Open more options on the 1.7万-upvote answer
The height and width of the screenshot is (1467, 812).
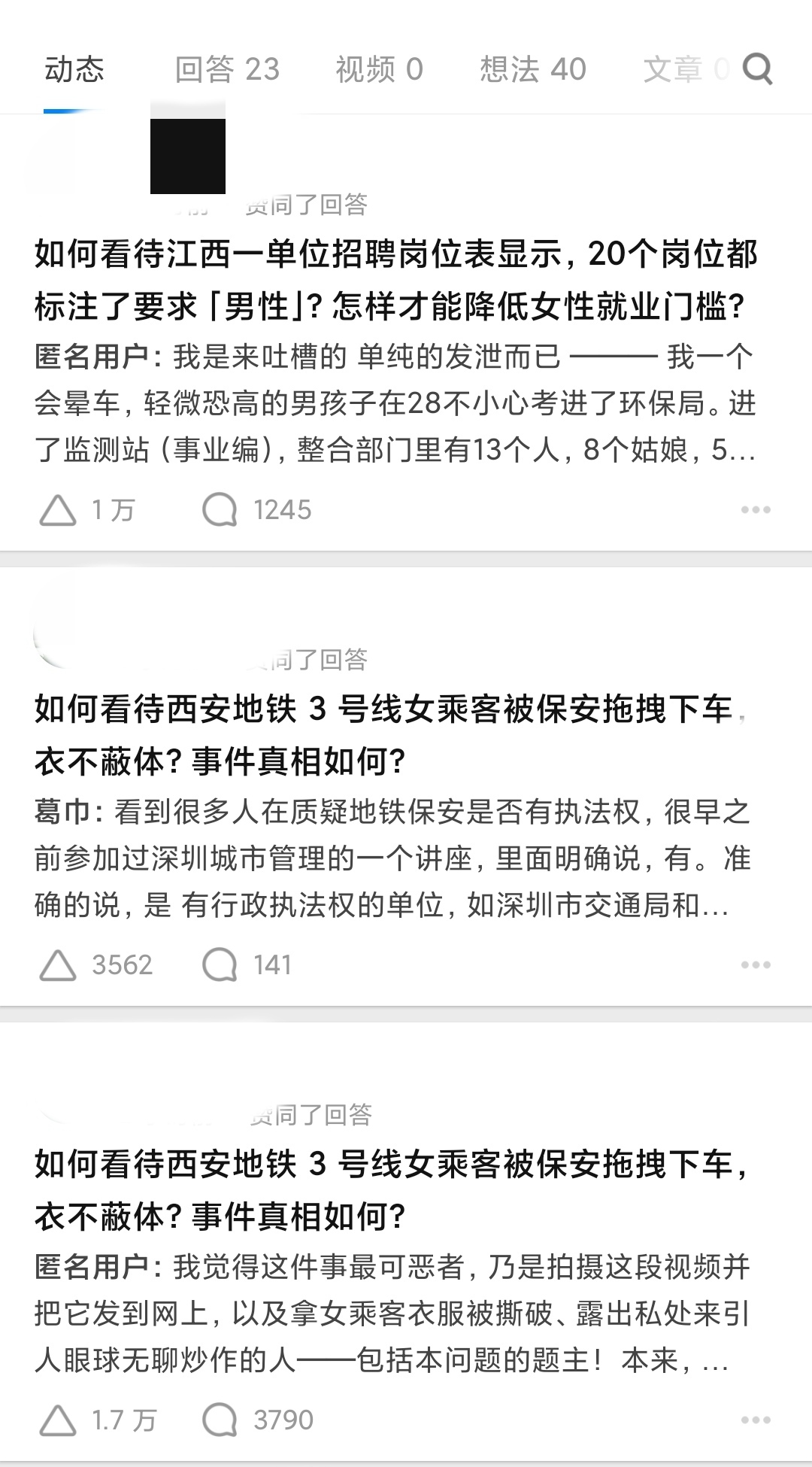coord(755,1420)
